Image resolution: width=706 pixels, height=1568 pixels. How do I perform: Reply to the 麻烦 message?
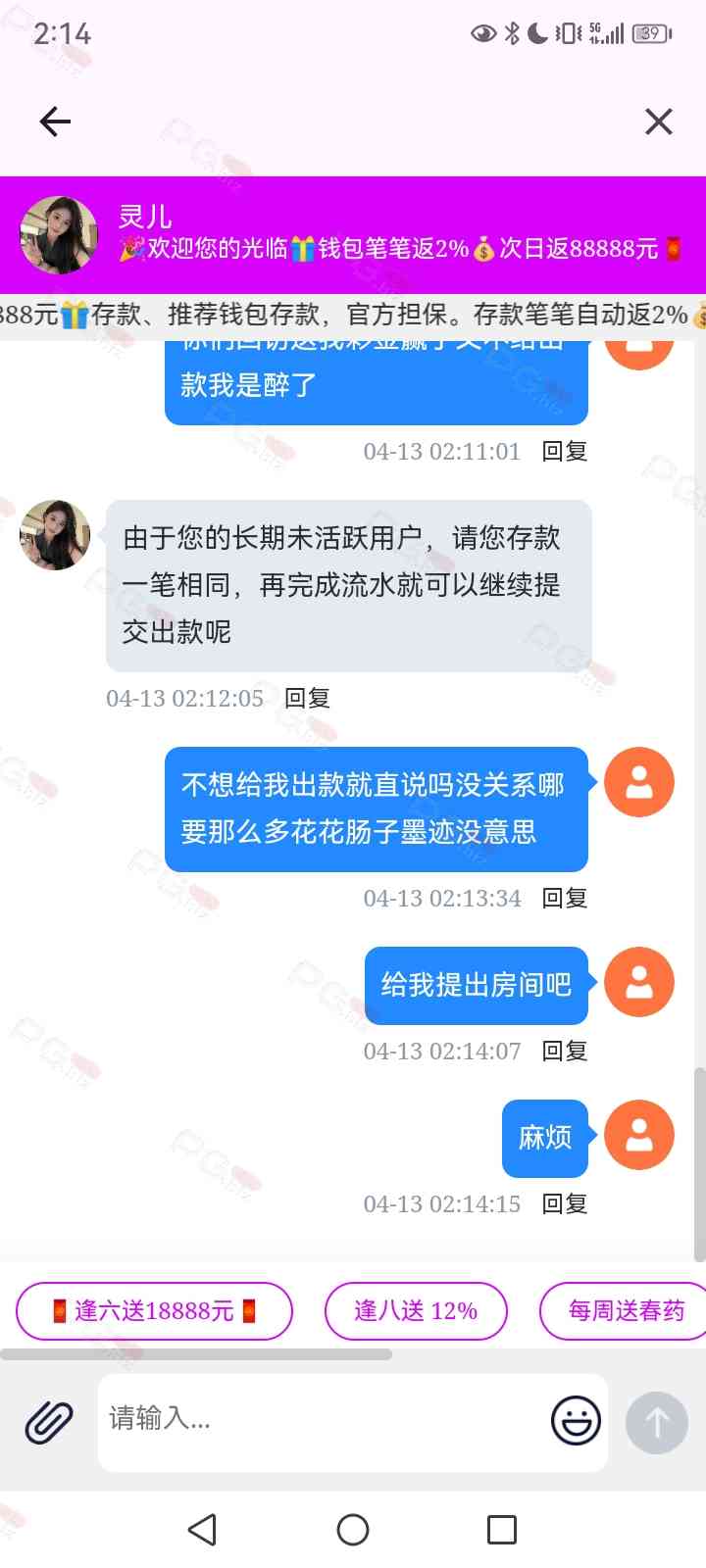(x=565, y=1203)
